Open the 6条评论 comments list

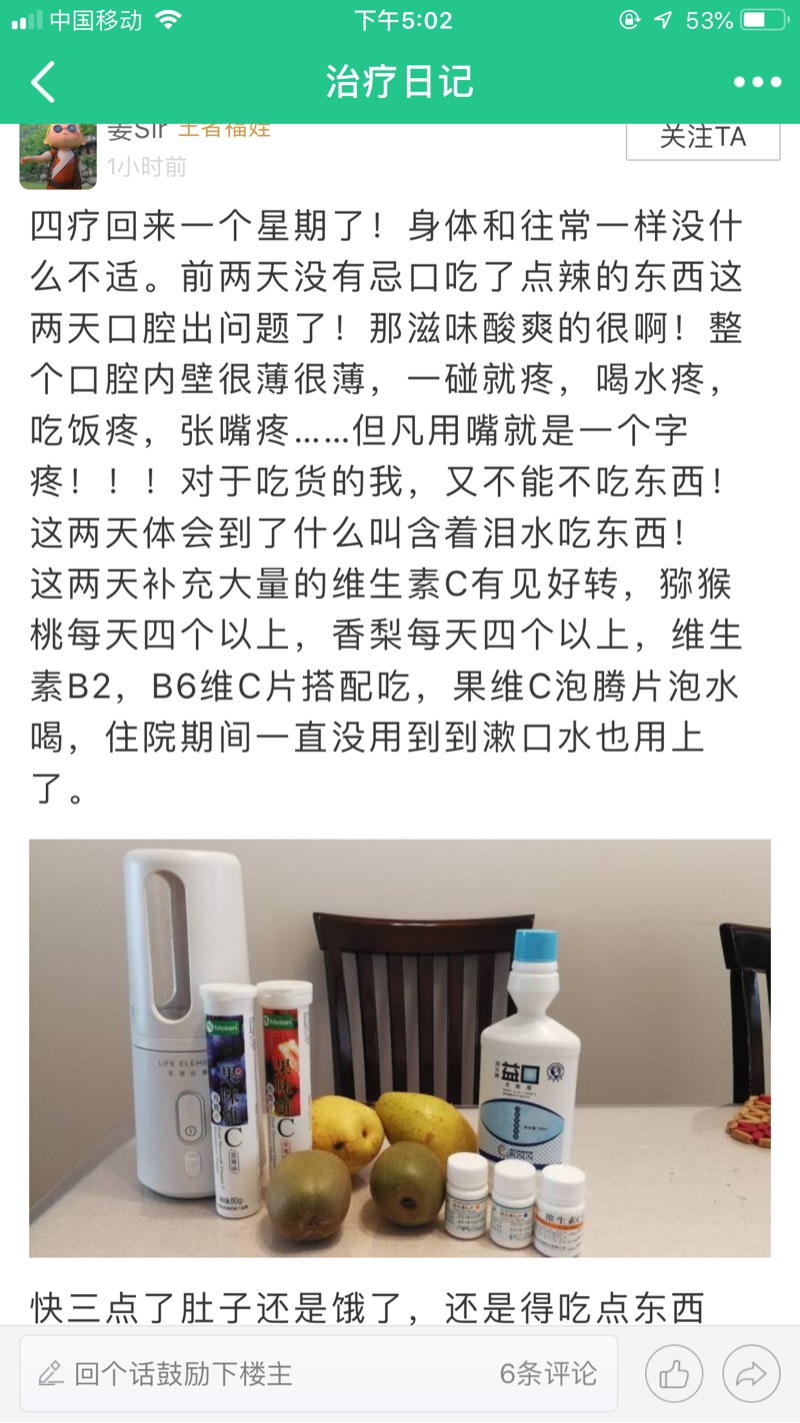pyautogui.click(x=548, y=1373)
